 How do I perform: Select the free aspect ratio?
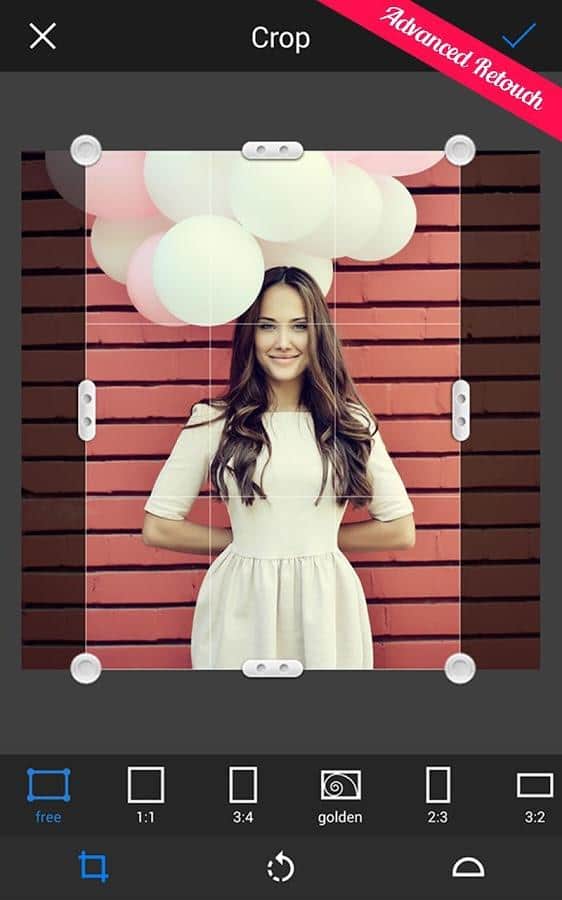pyautogui.click(x=49, y=796)
